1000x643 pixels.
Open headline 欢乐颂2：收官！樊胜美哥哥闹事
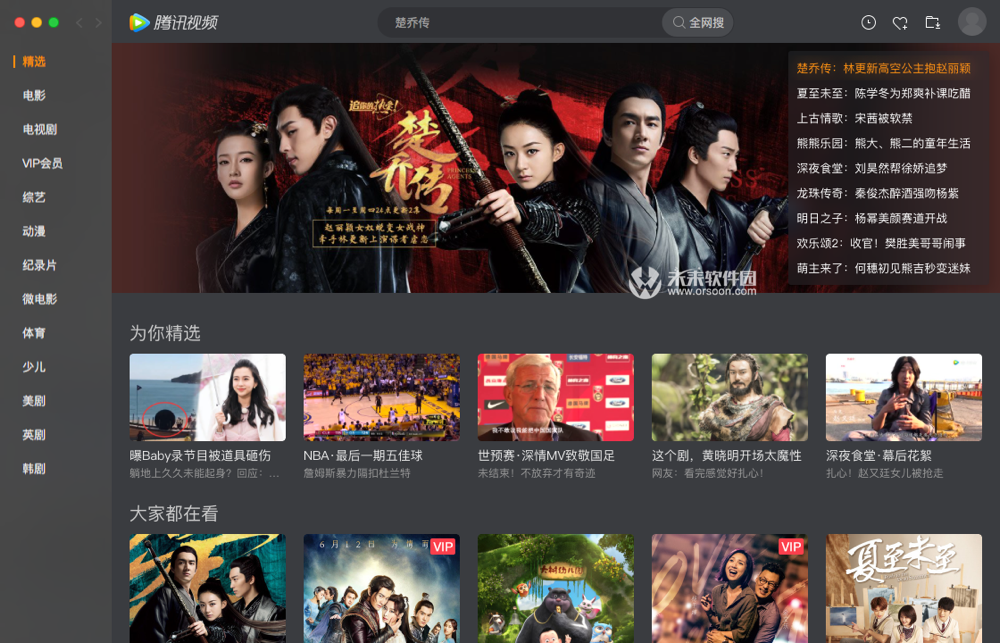tap(881, 243)
